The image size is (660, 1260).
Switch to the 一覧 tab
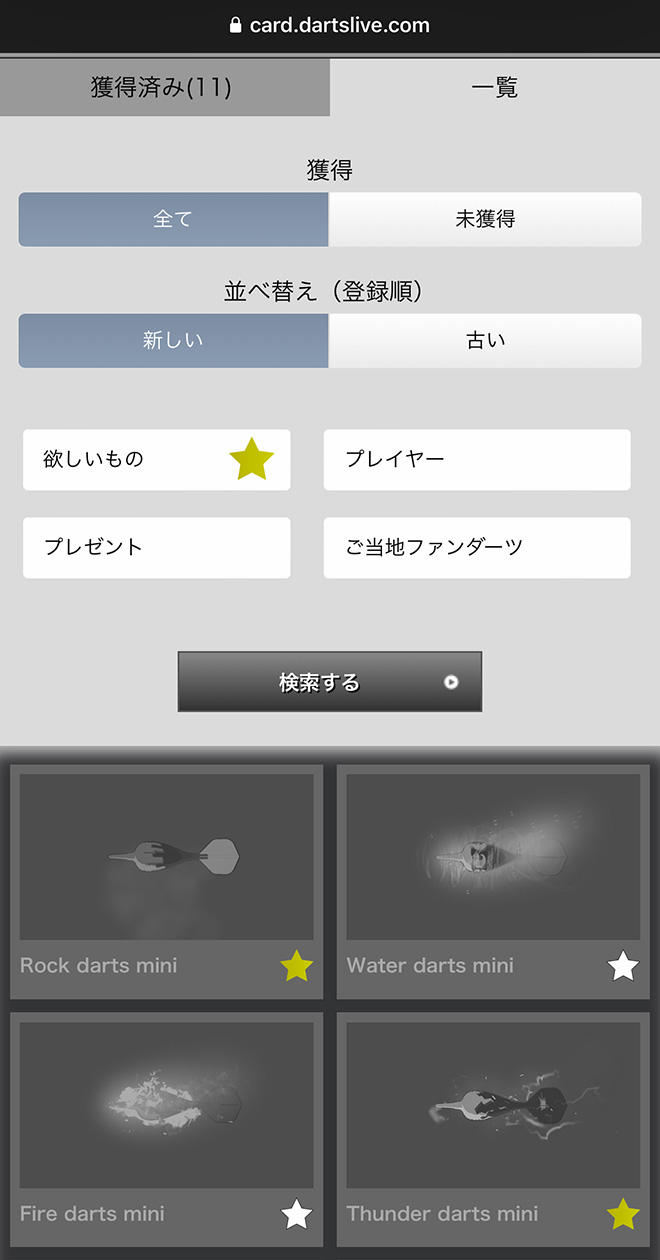click(495, 88)
